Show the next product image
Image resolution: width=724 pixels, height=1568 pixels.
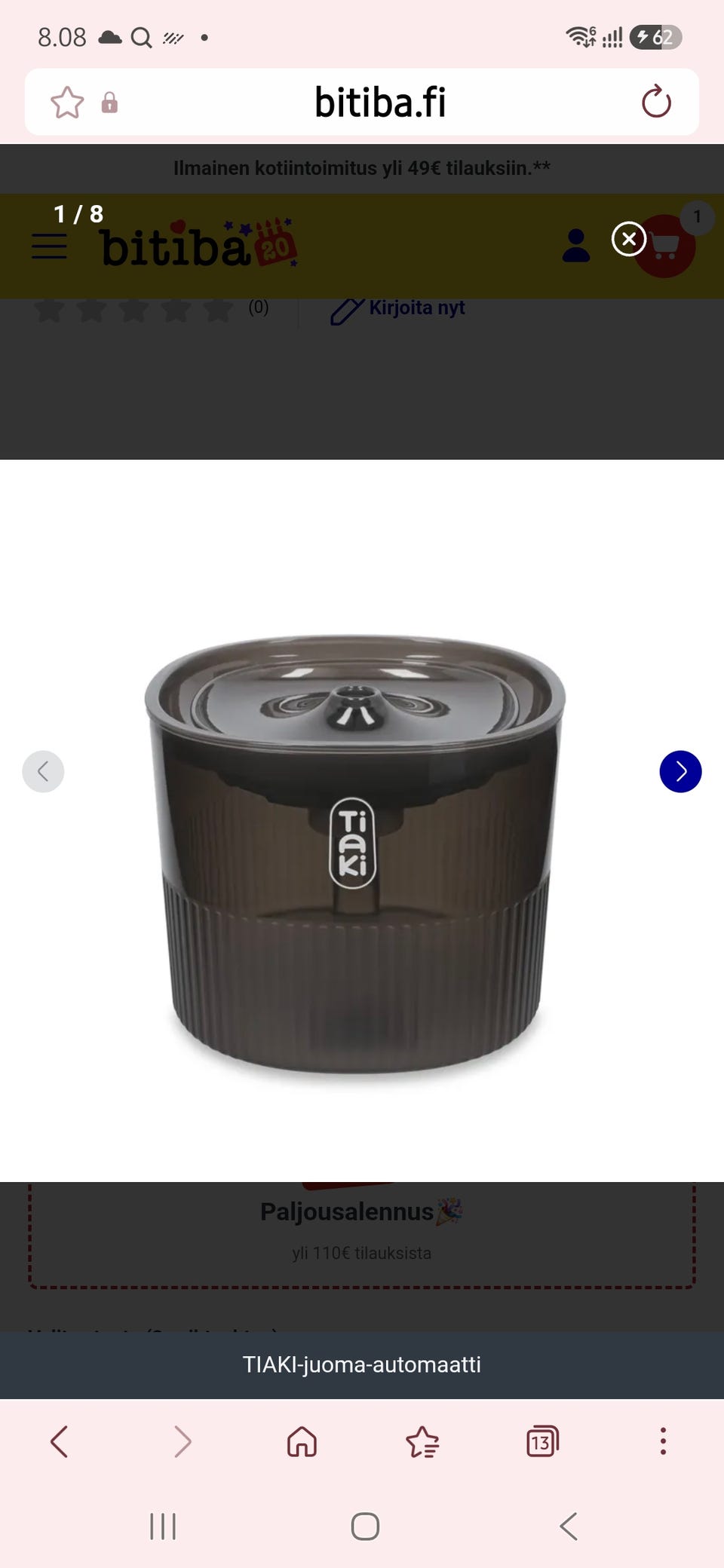pyautogui.click(x=680, y=771)
